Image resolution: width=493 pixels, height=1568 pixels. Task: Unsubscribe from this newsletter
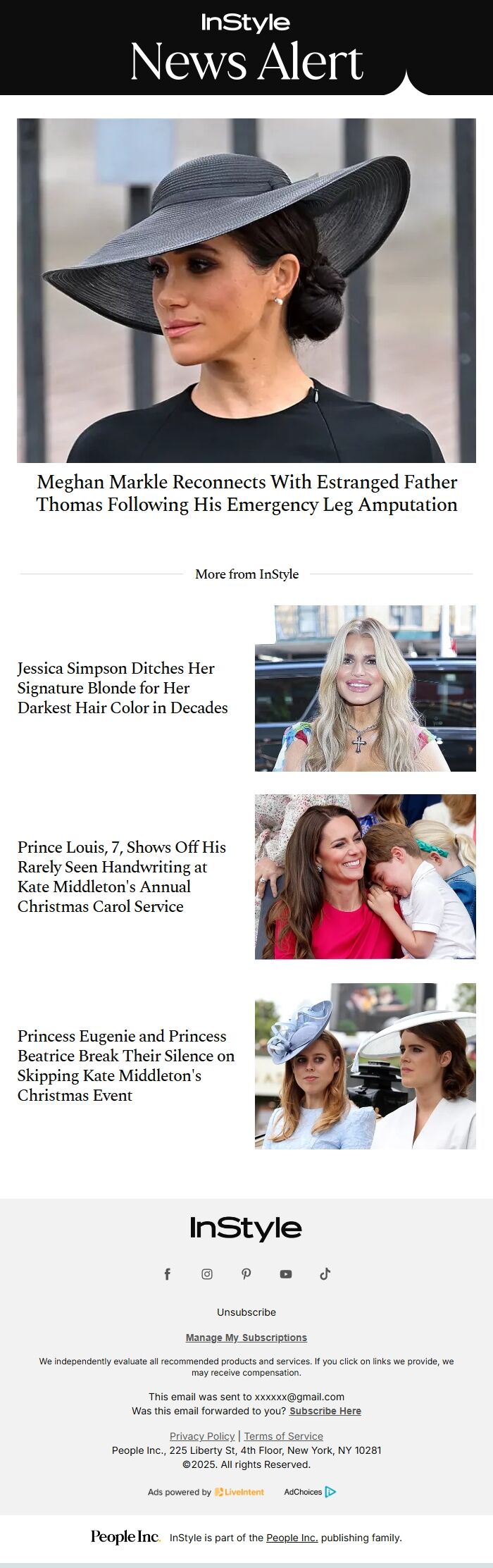point(246,1312)
